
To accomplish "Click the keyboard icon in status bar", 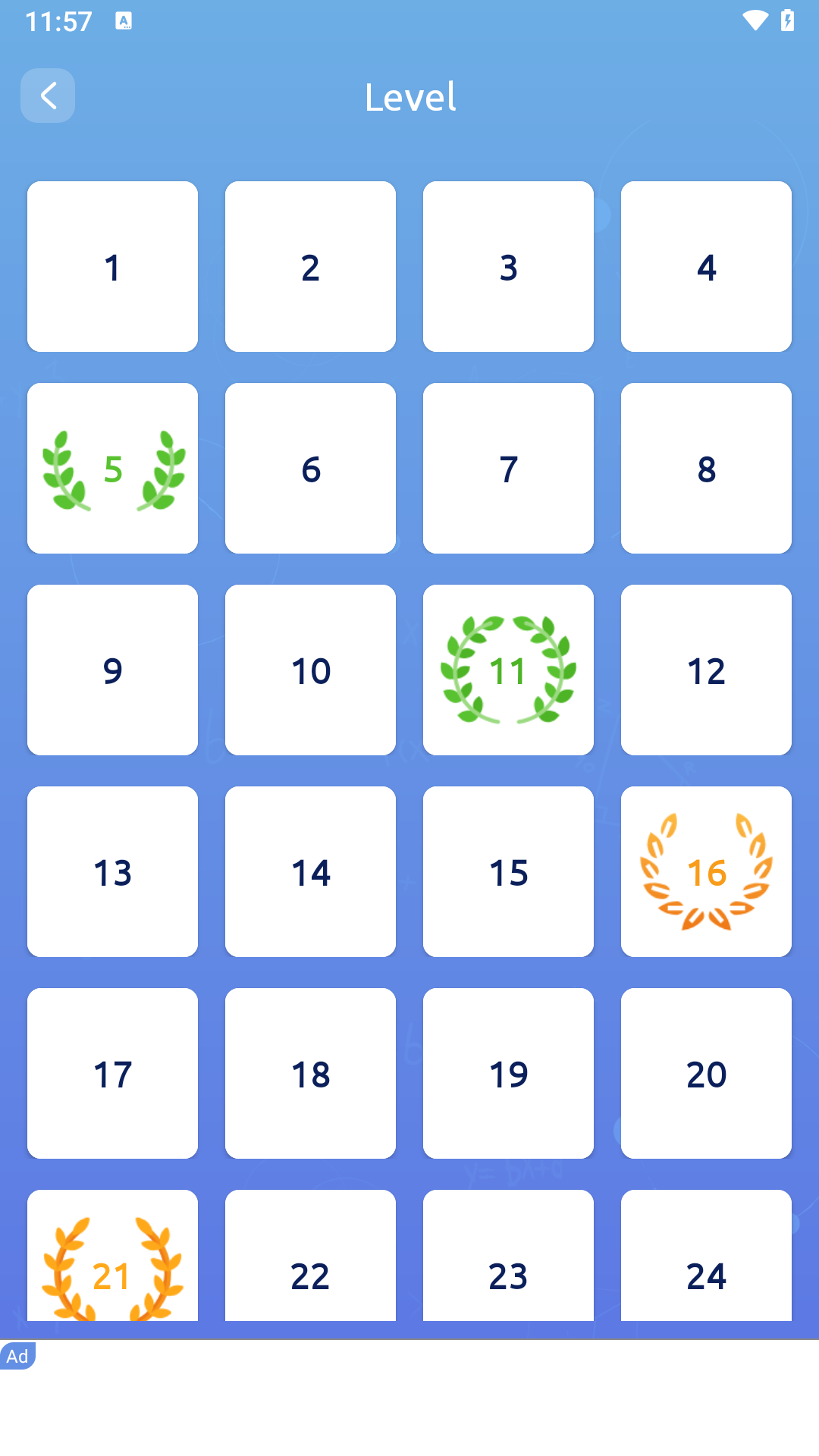I will (x=124, y=20).
